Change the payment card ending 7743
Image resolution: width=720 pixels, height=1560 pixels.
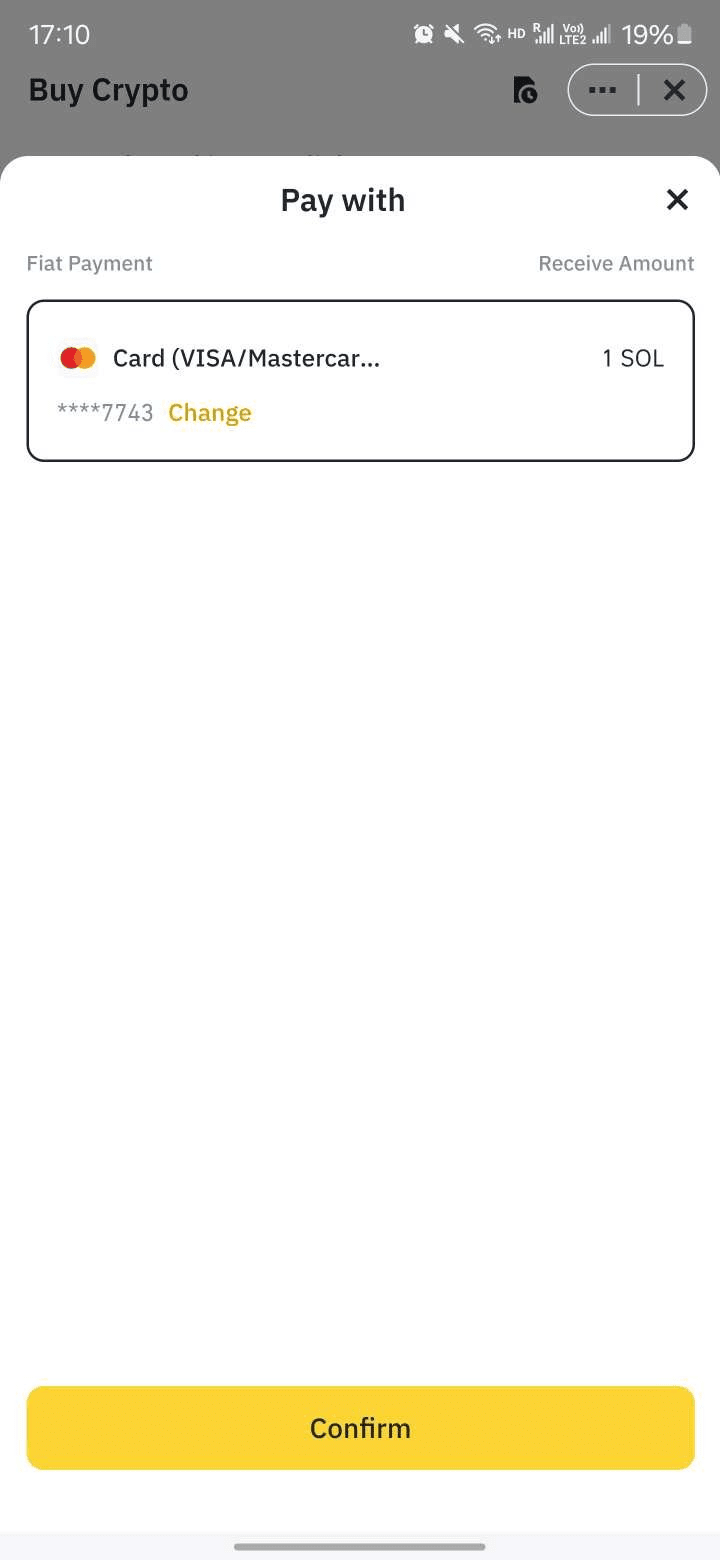(x=209, y=413)
